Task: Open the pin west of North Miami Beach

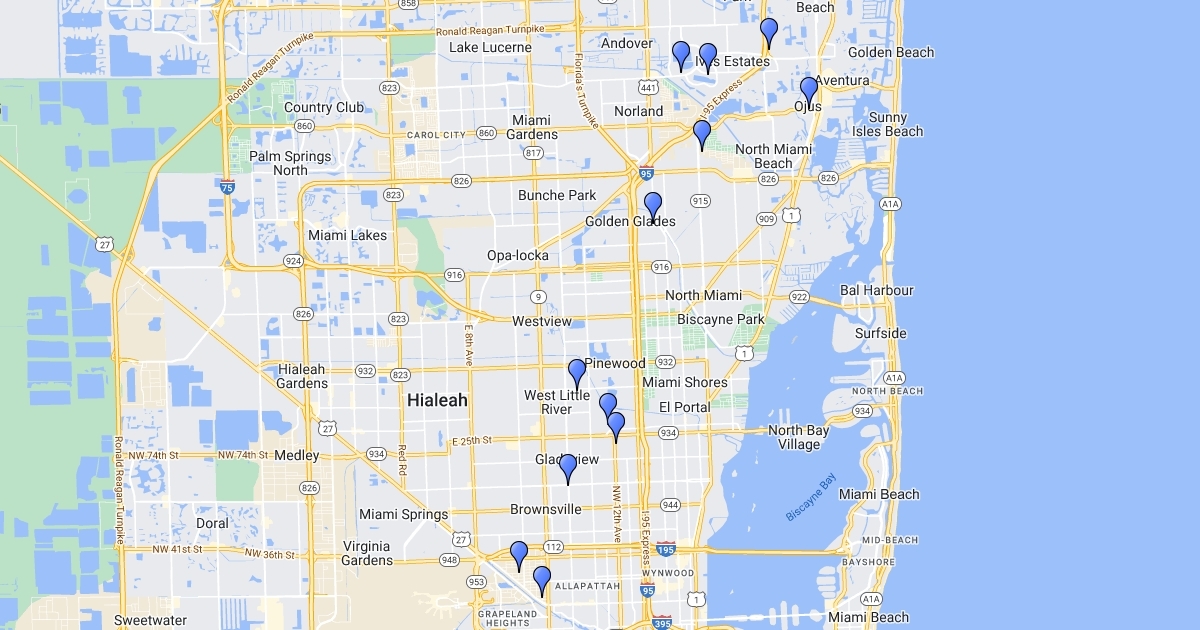Action: coord(702,135)
